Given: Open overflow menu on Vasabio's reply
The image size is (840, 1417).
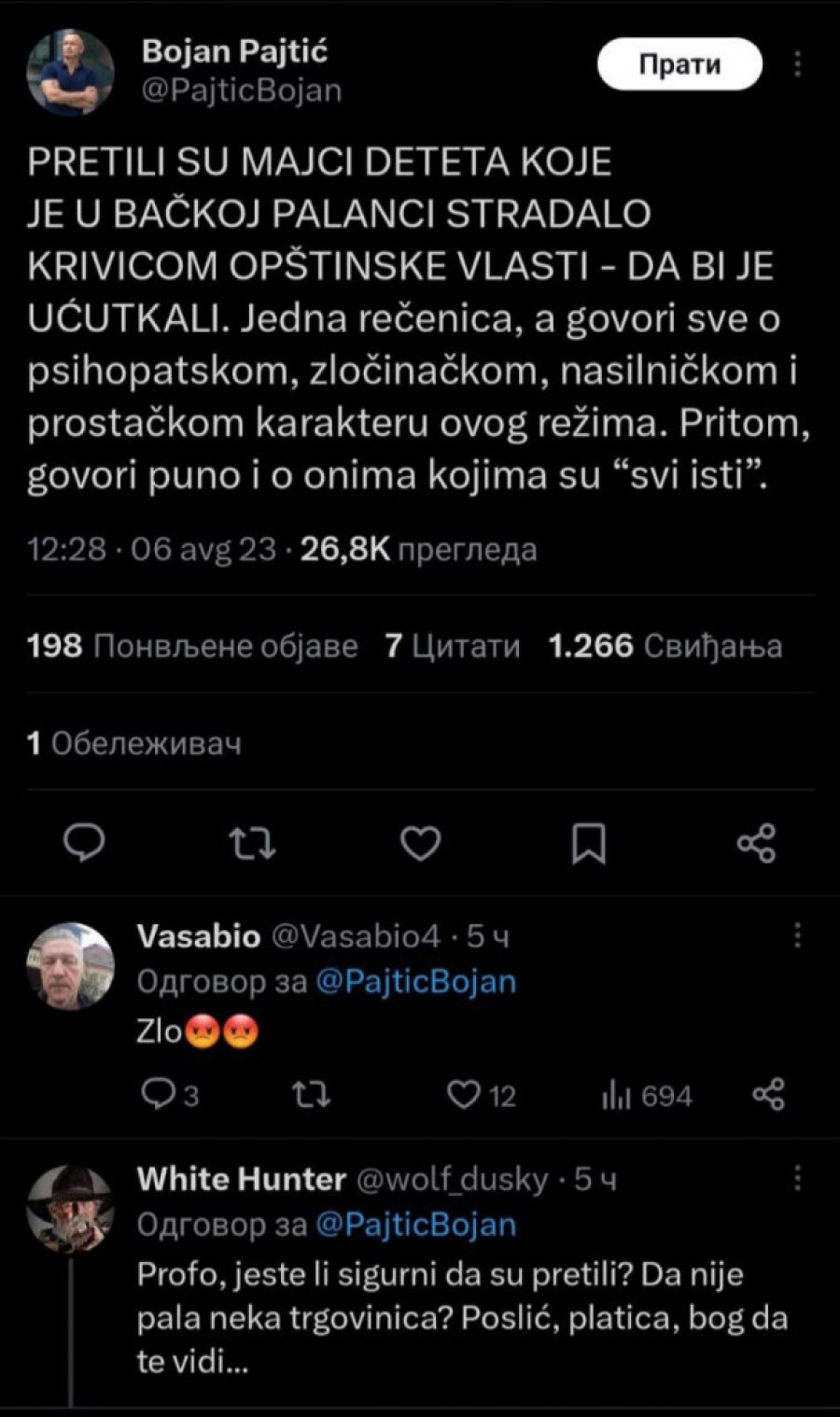Looking at the screenshot, I should (x=798, y=935).
